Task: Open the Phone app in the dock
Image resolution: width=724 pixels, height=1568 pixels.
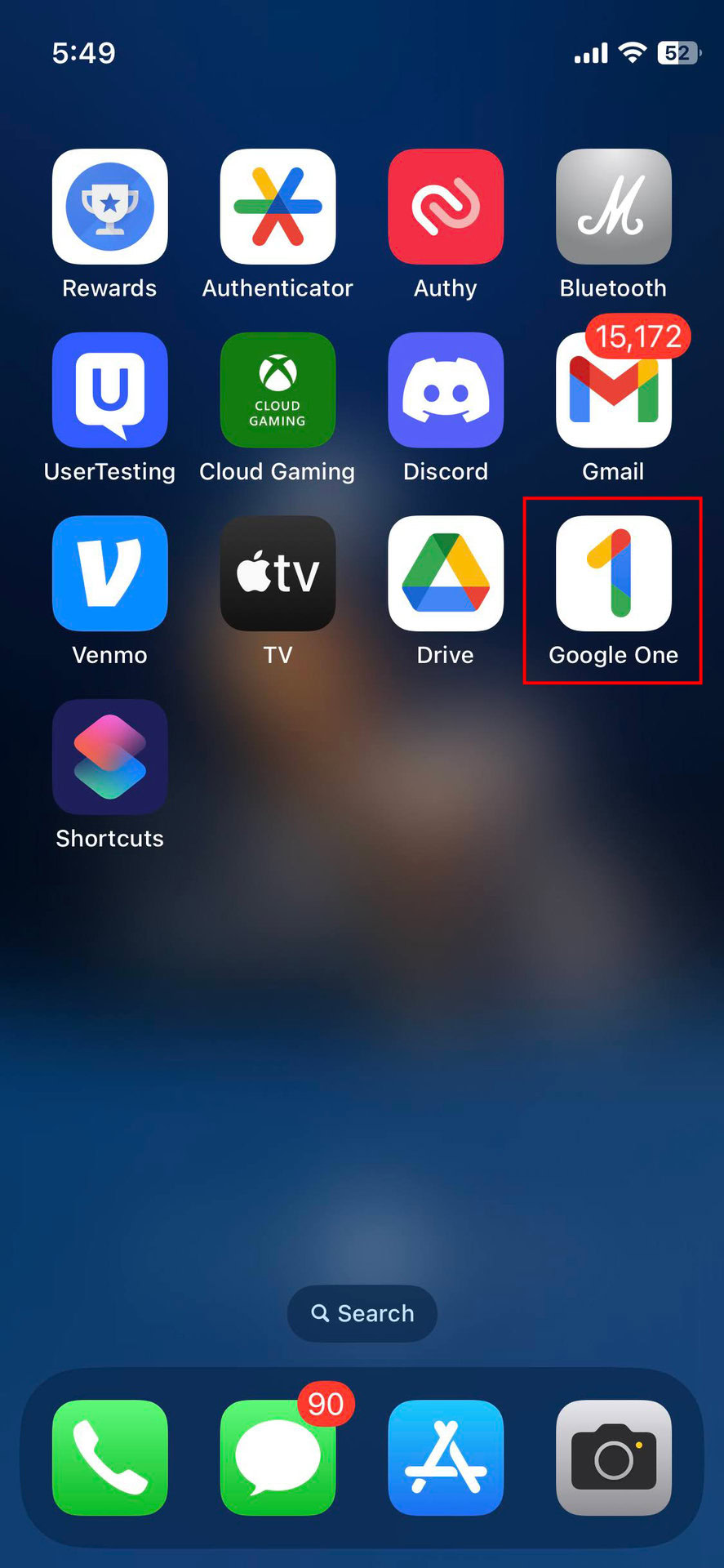Action: (x=110, y=1458)
